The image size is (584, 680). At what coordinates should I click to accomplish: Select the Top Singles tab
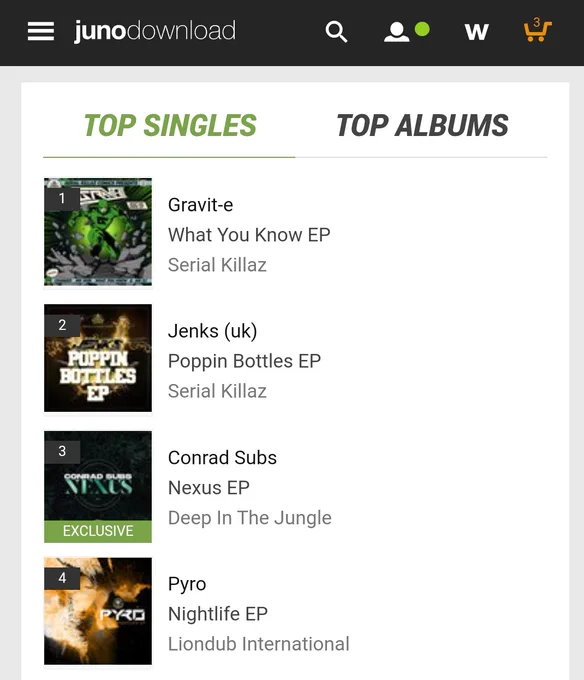[170, 125]
